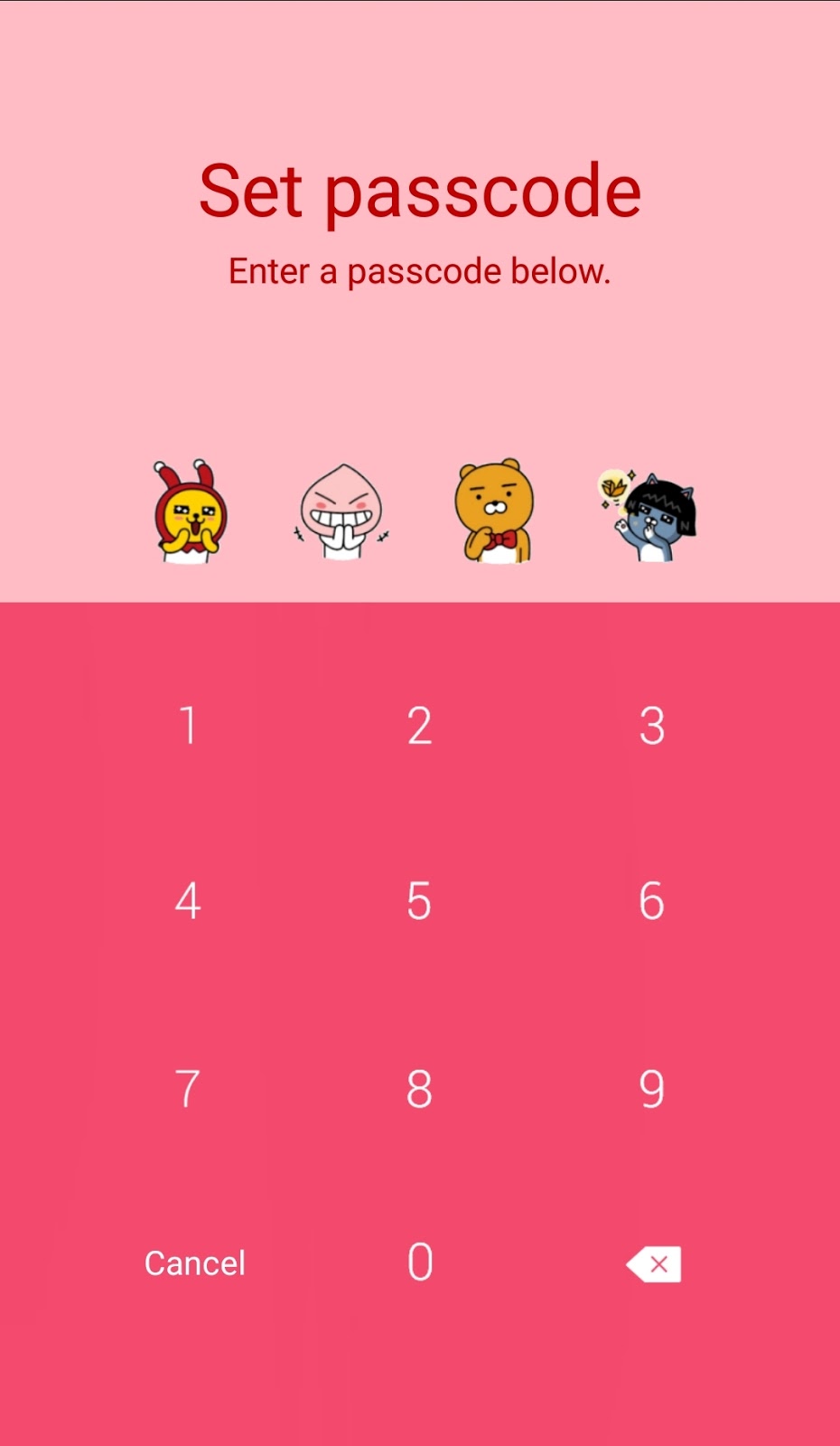Screen dimensions: 840x1446
Task: Tap the number 5 key
Action: click(x=419, y=901)
